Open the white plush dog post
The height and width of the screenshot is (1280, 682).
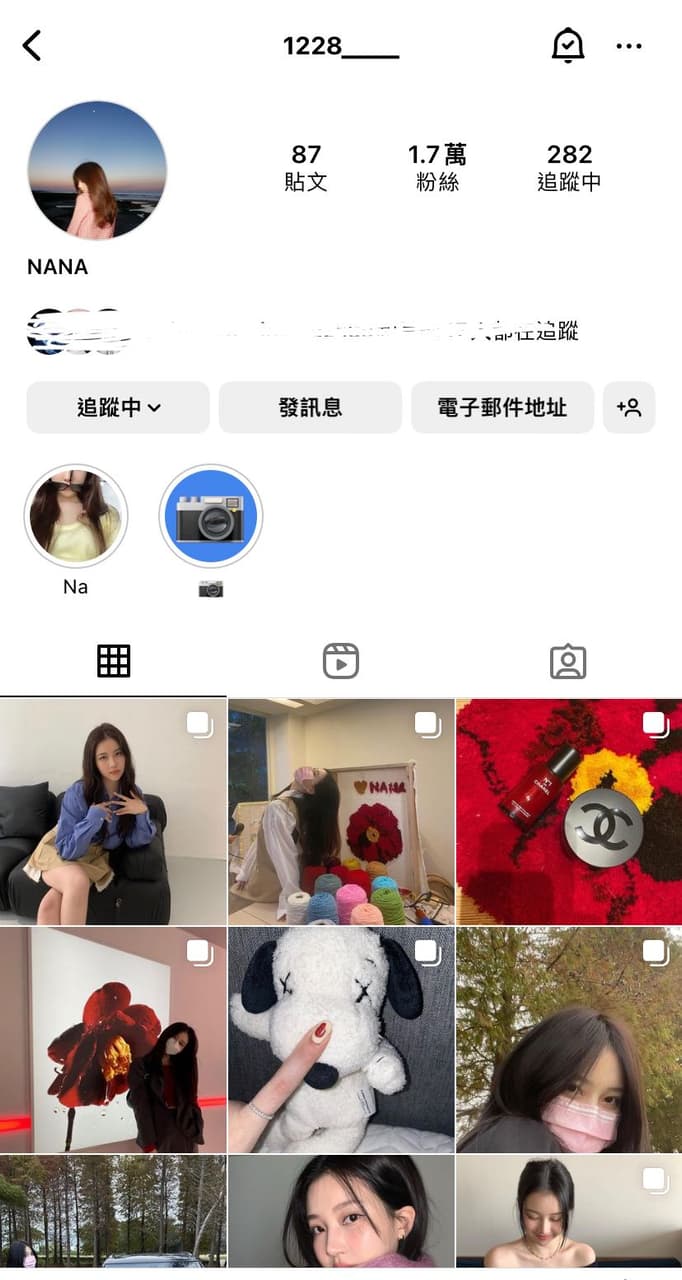tap(340, 1039)
